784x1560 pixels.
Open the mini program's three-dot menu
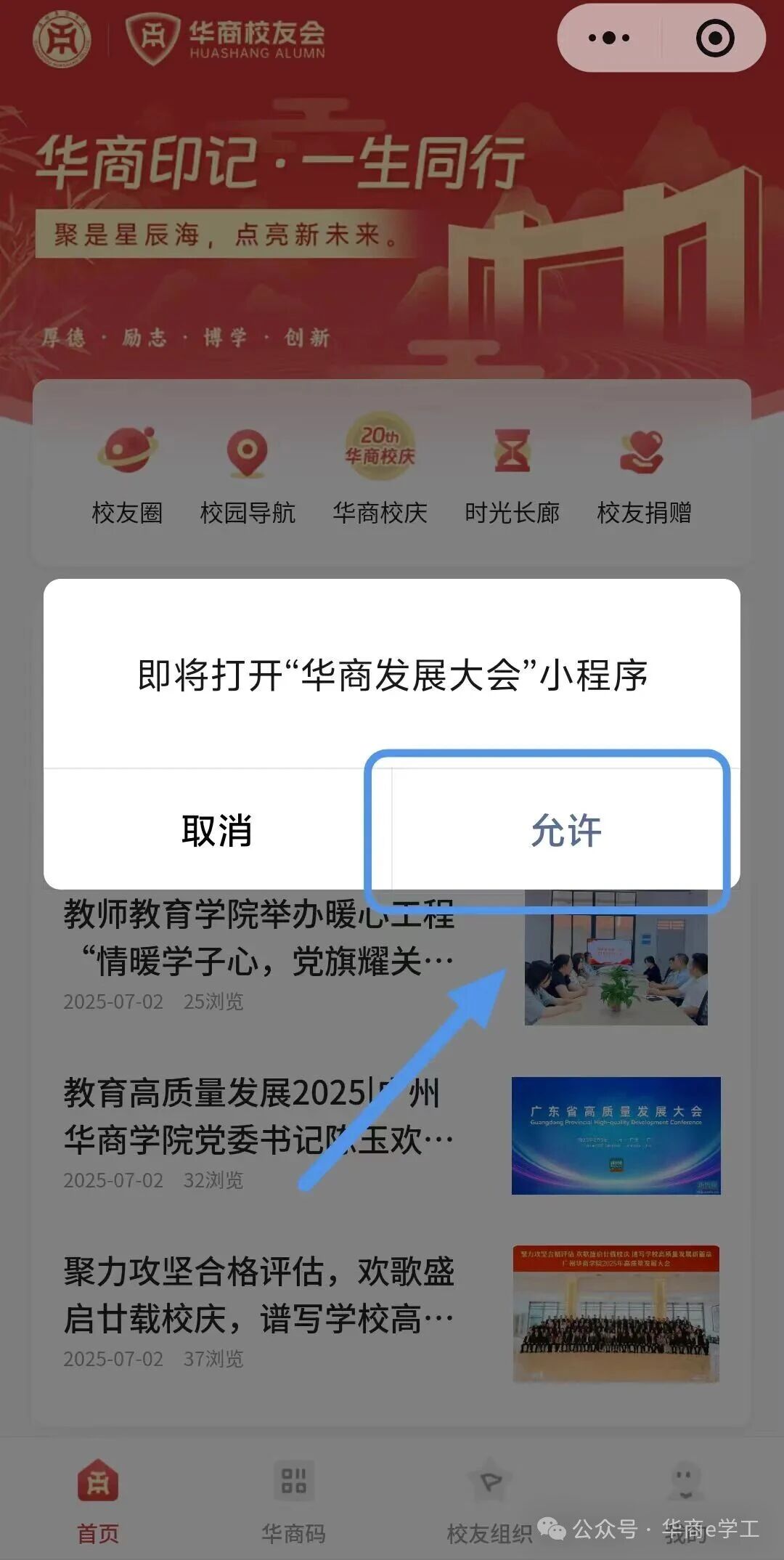point(609,38)
